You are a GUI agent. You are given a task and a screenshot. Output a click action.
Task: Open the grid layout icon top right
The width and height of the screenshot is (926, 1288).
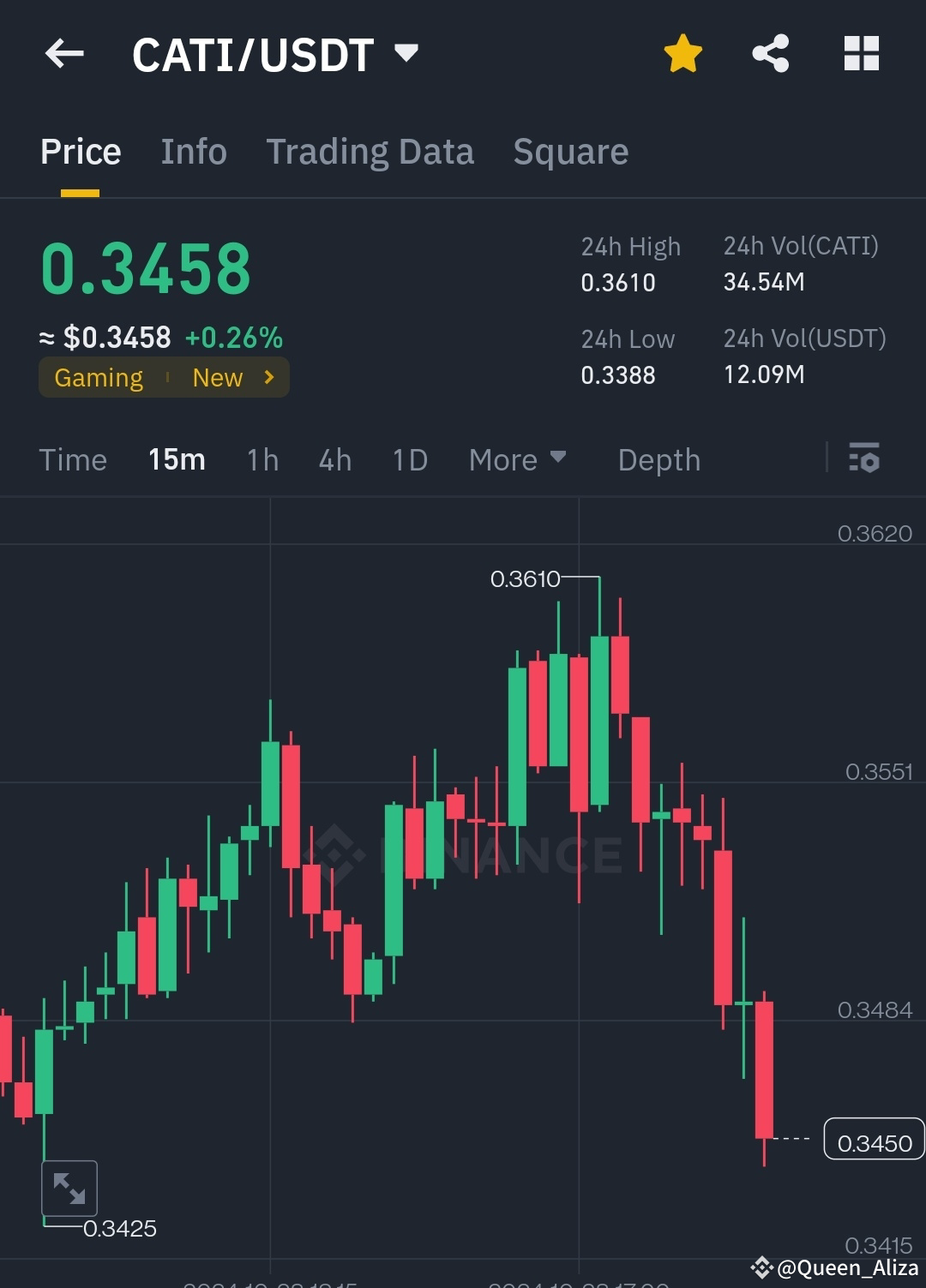(861, 52)
